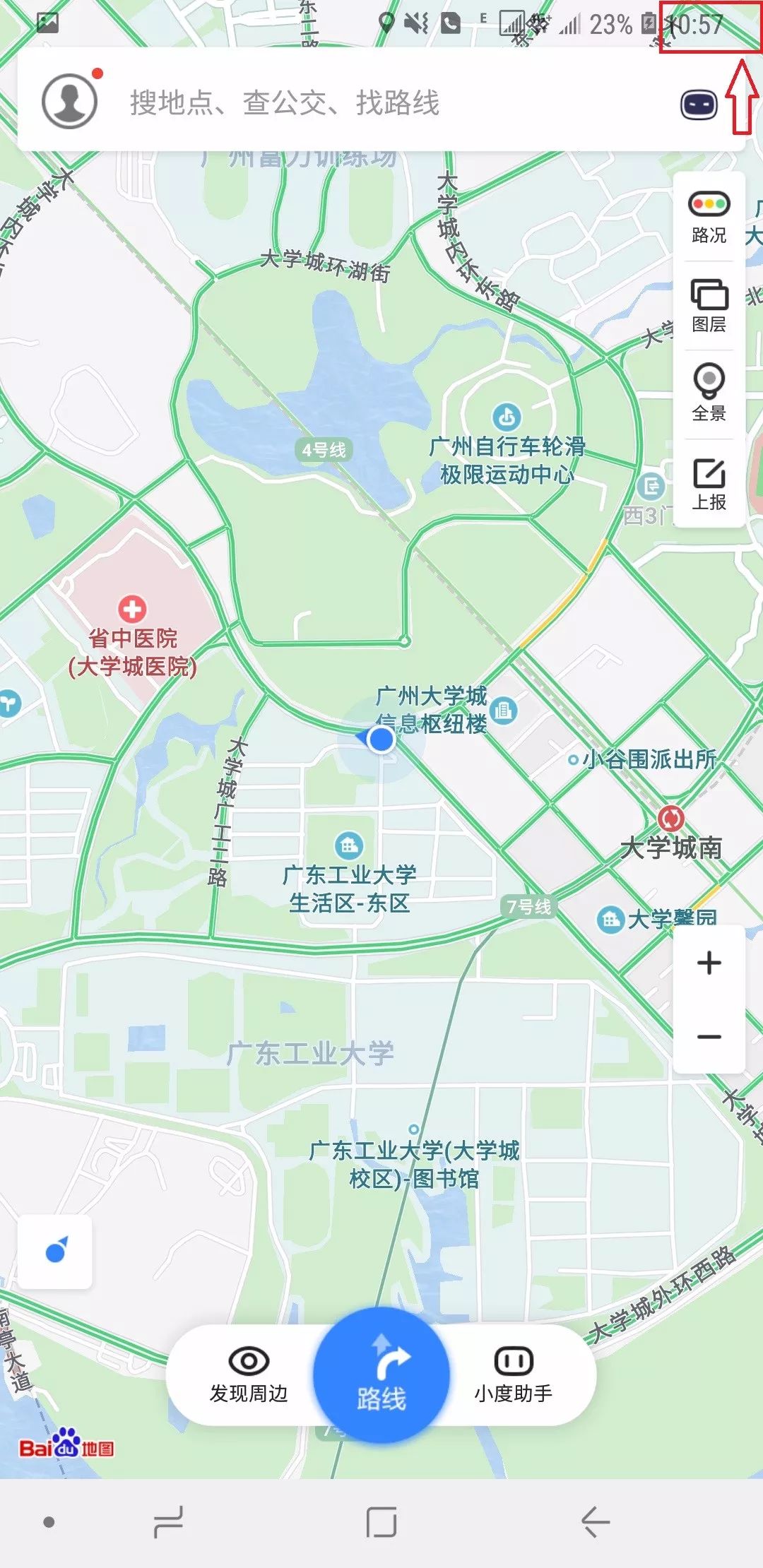Launch 小度助手 assistant
This screenshot has width=763, height=1568.
click(x=514, y=1374)
